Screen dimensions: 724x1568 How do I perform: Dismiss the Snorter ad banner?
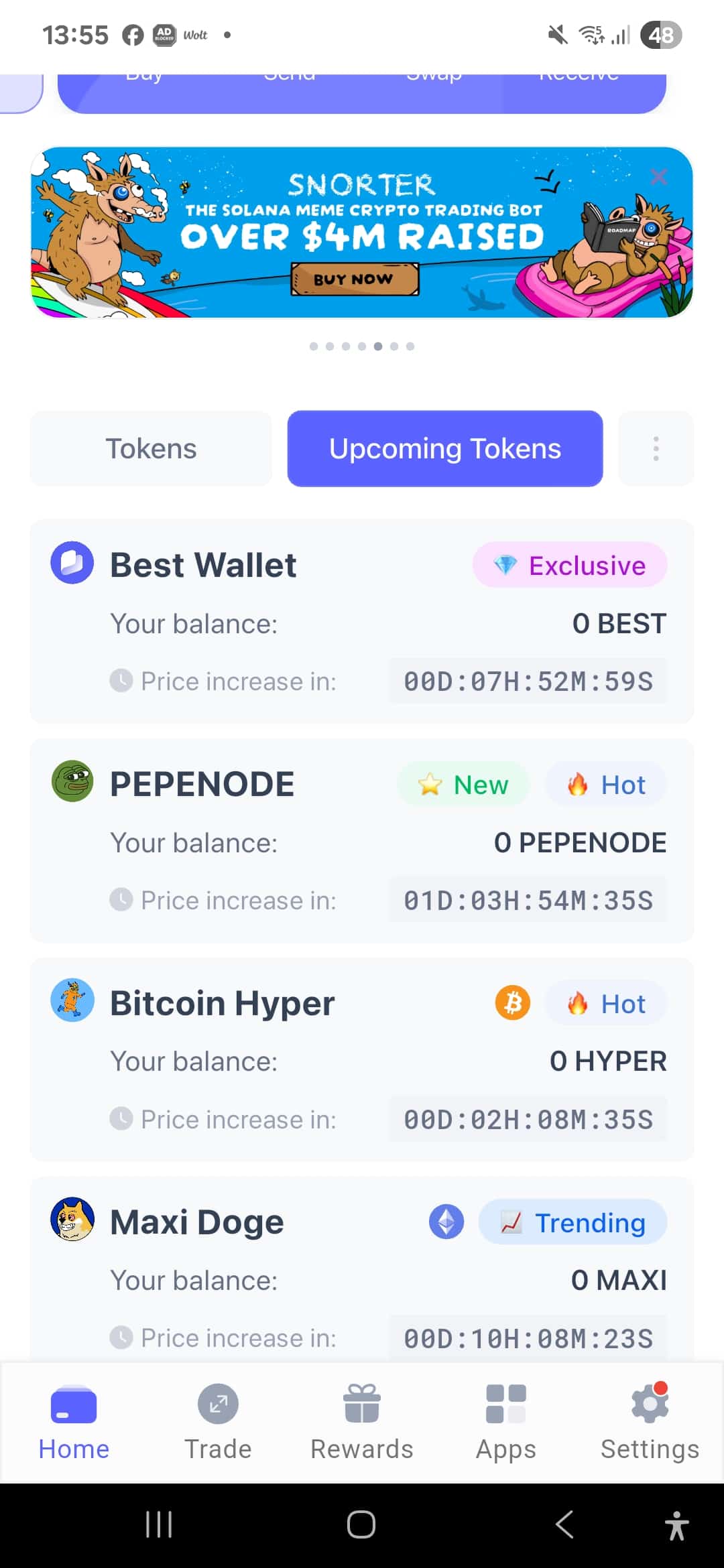tap(659, 177)
